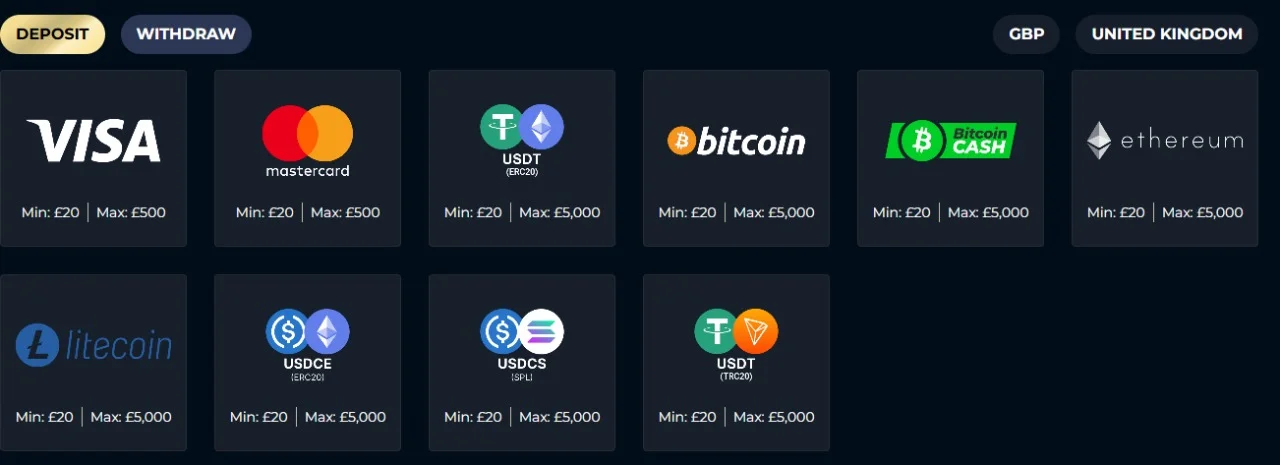
Task: Choose the USDCS SPL option
Action: click(x=522, y=362)
